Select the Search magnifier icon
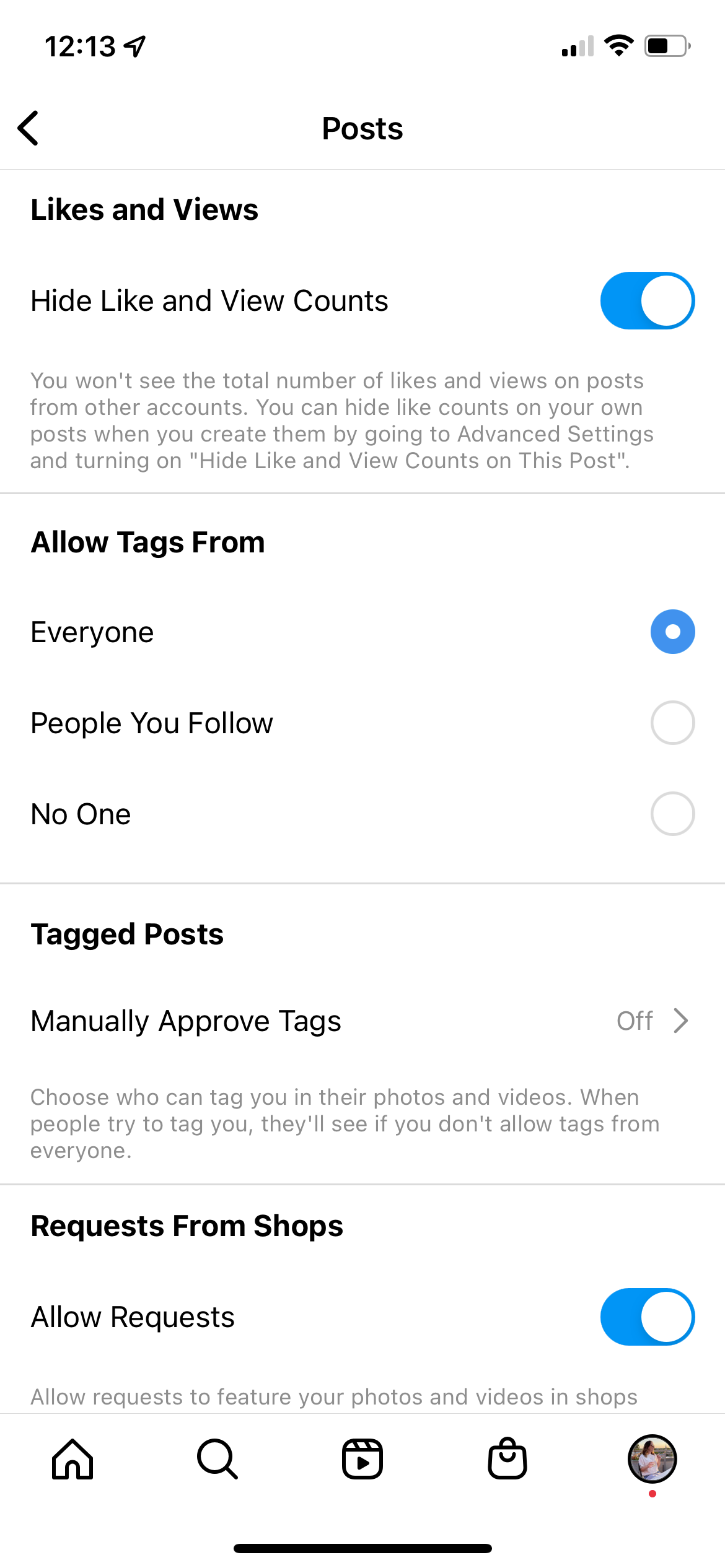The image size is (725, 1568). [x=217, y=1460]
